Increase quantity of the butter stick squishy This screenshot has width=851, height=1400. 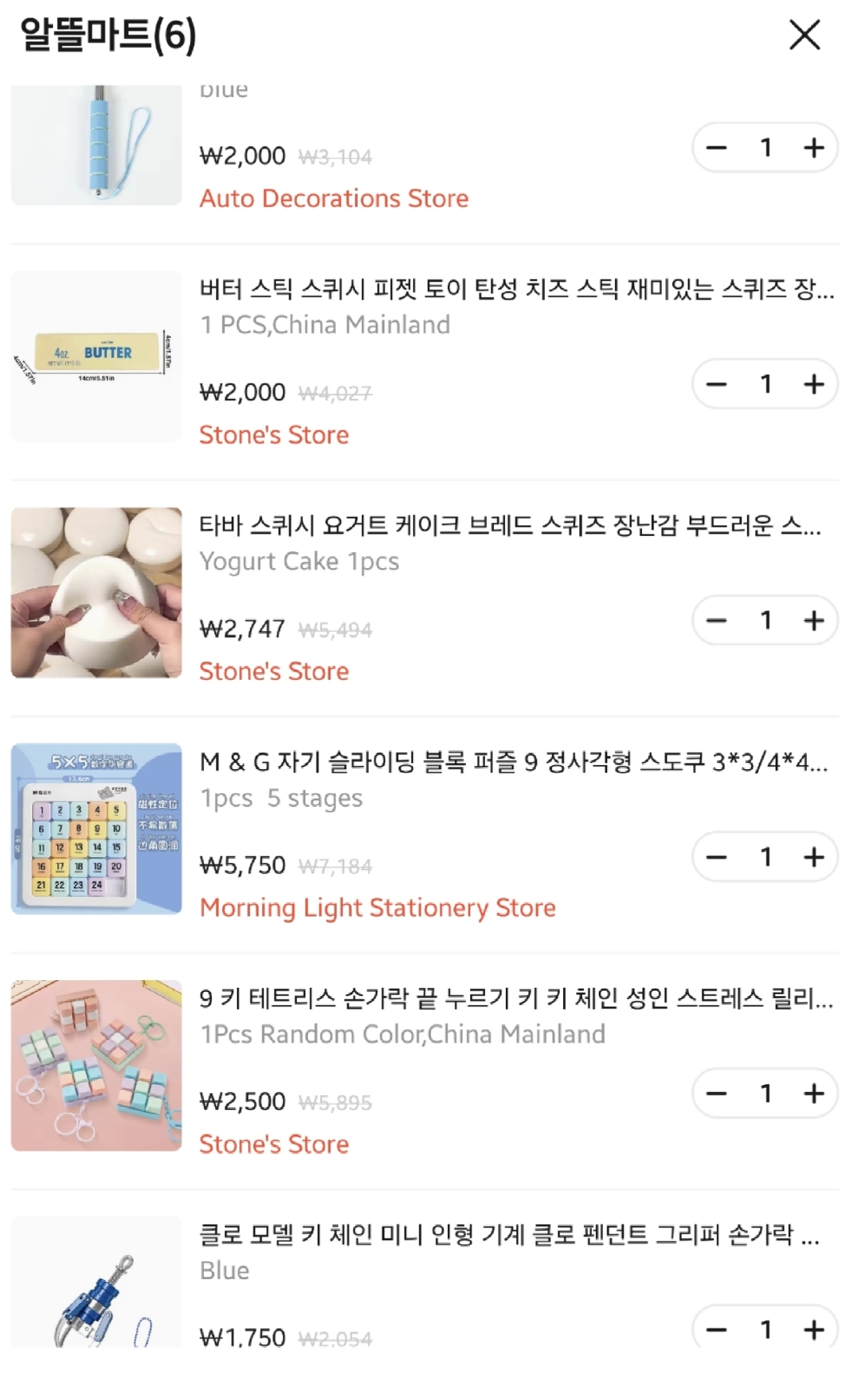814,384
